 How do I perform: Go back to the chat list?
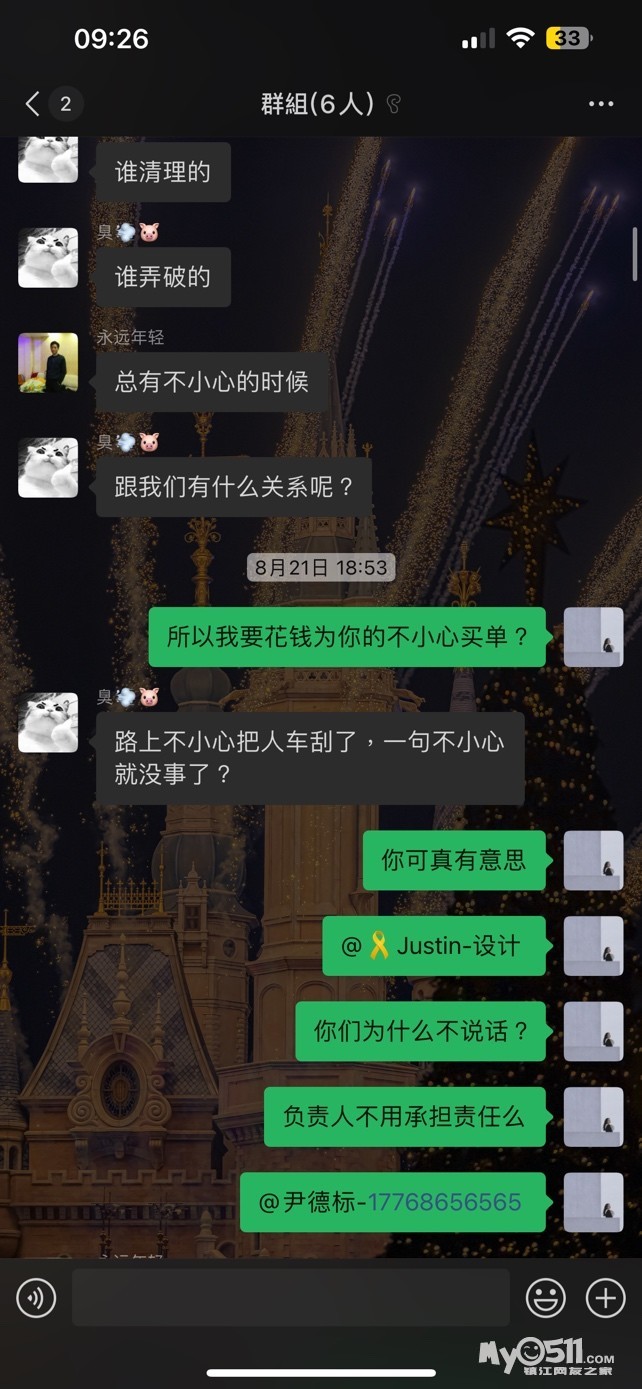point(33,103)
